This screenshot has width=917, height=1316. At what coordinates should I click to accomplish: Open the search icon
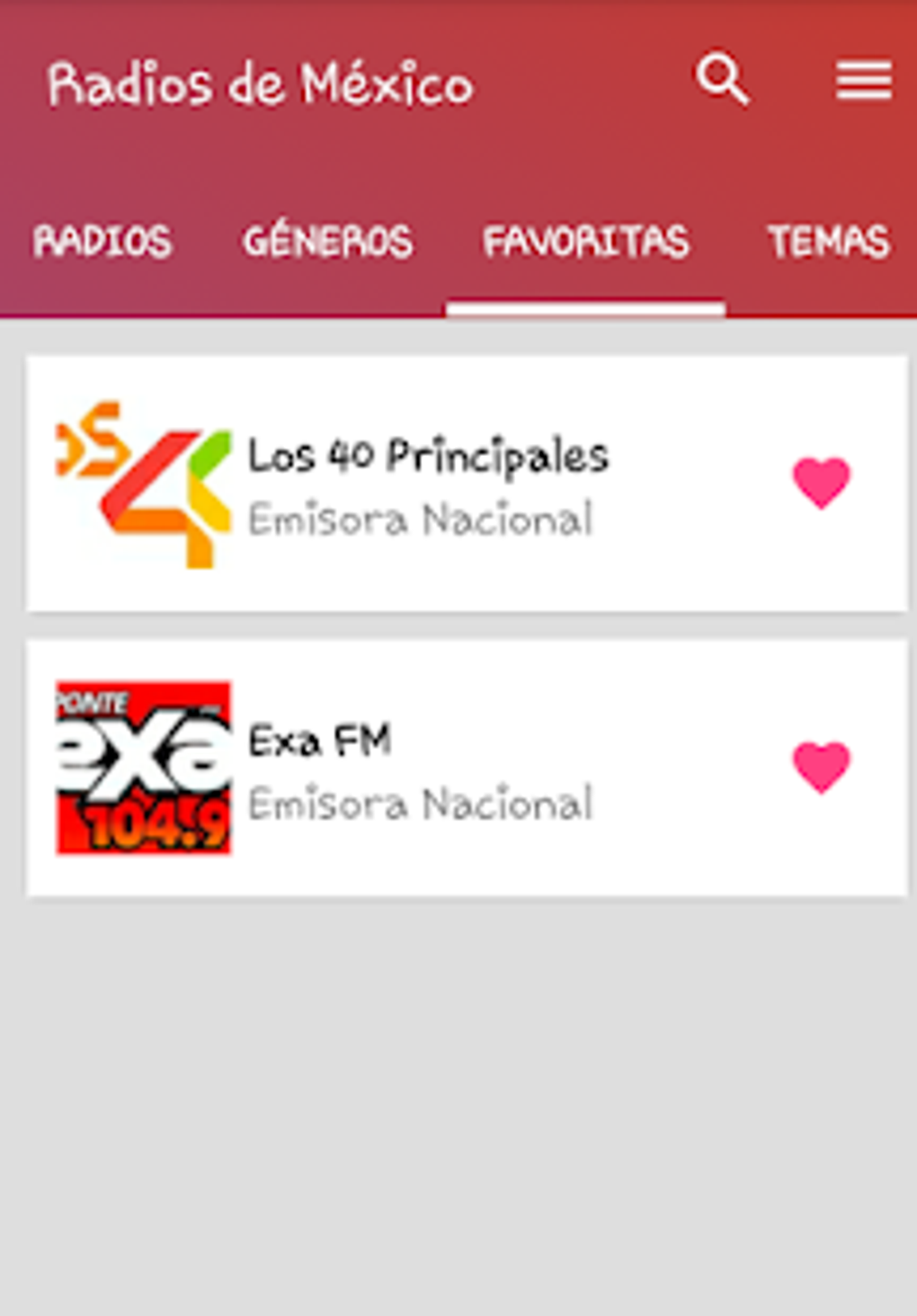click(722, 80)
